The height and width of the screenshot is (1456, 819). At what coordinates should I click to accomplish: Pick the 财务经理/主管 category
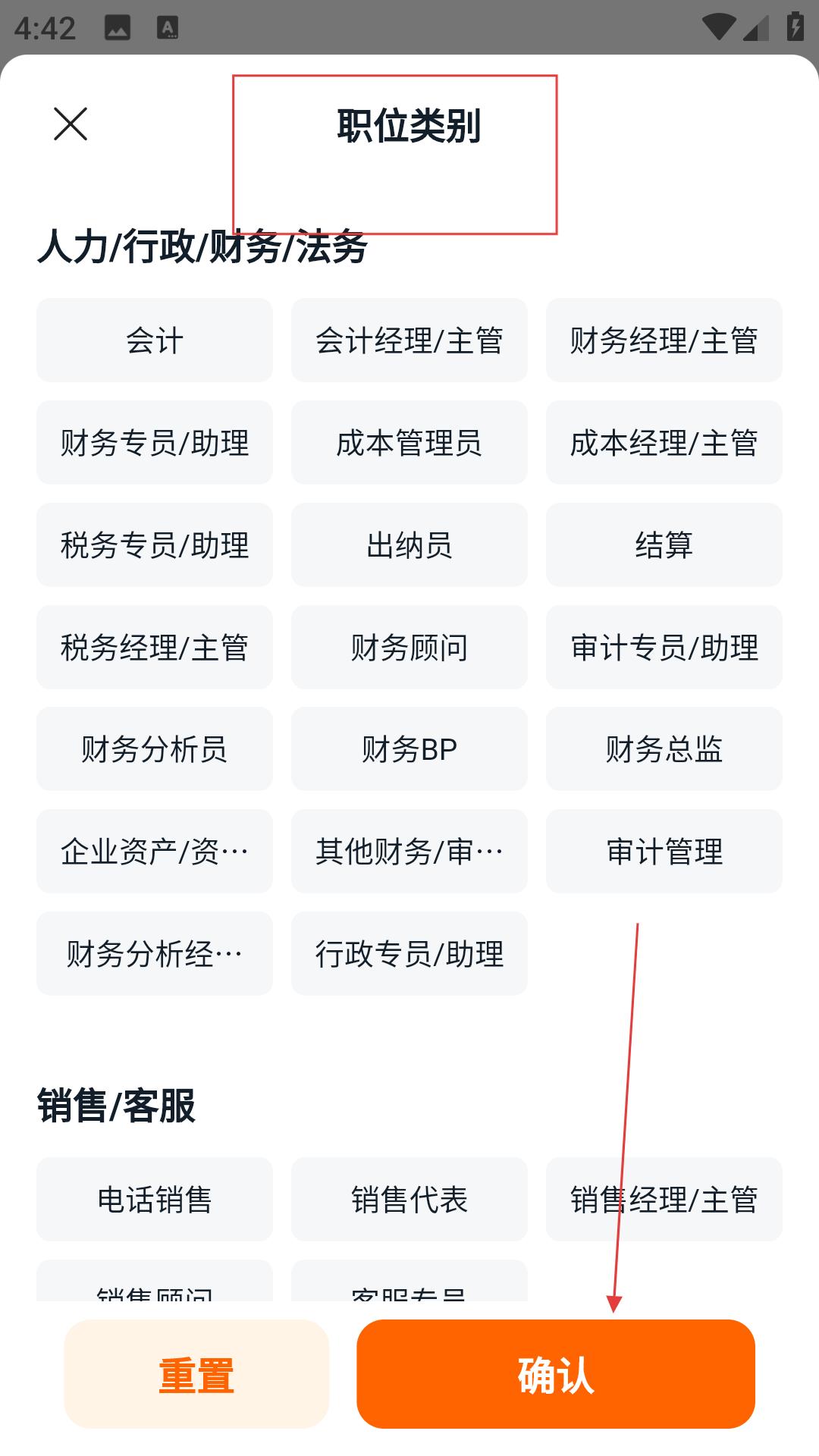pos(664,340)
